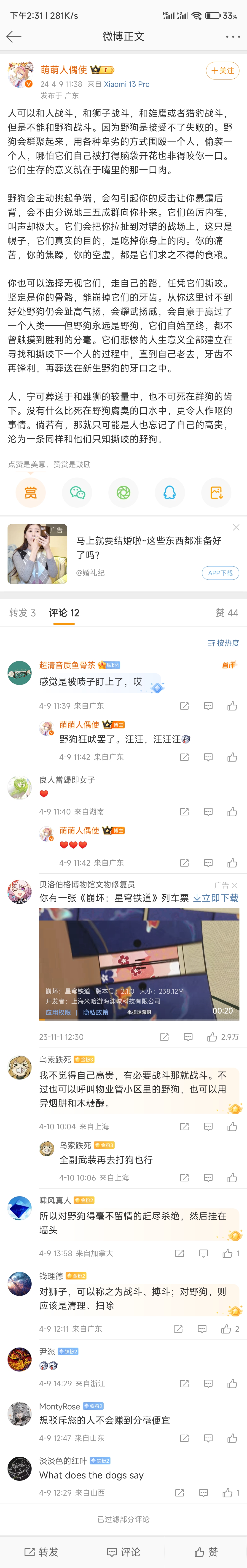247x1568 pixels.
Task: Dismiss the wedding advertisement banner
Action: (x=236, y=527)
